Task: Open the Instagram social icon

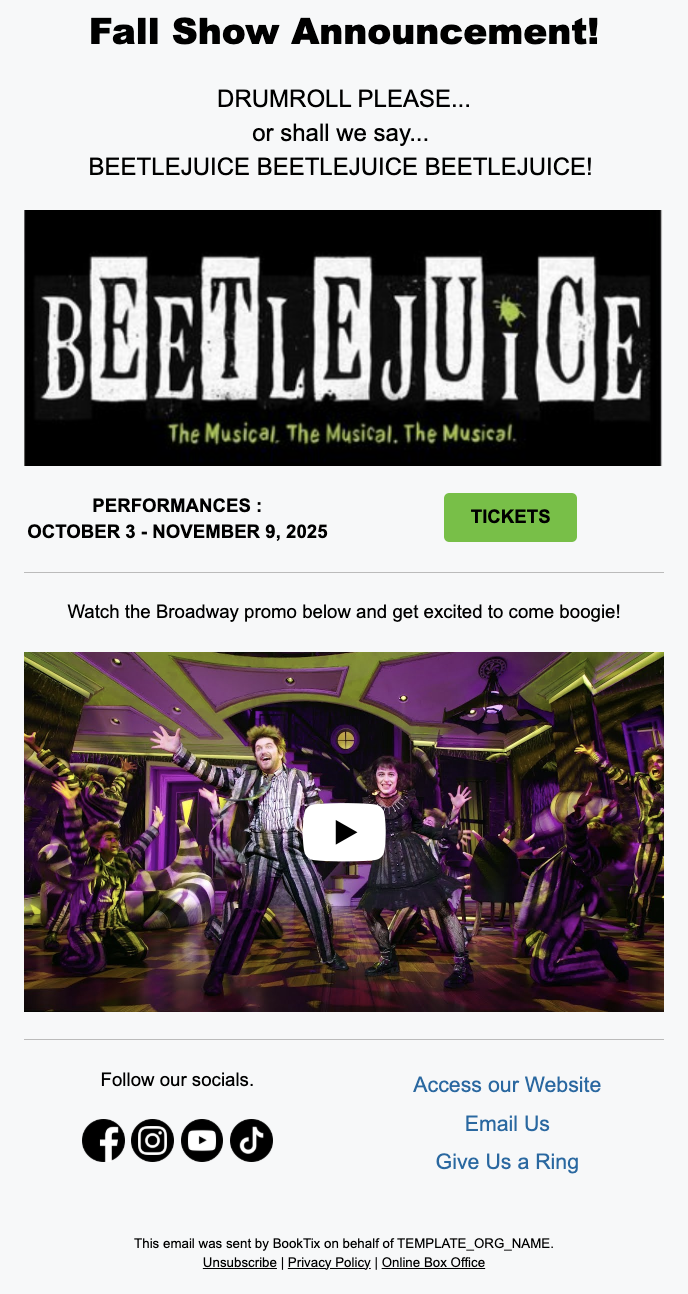Action: click(152, 1140)
